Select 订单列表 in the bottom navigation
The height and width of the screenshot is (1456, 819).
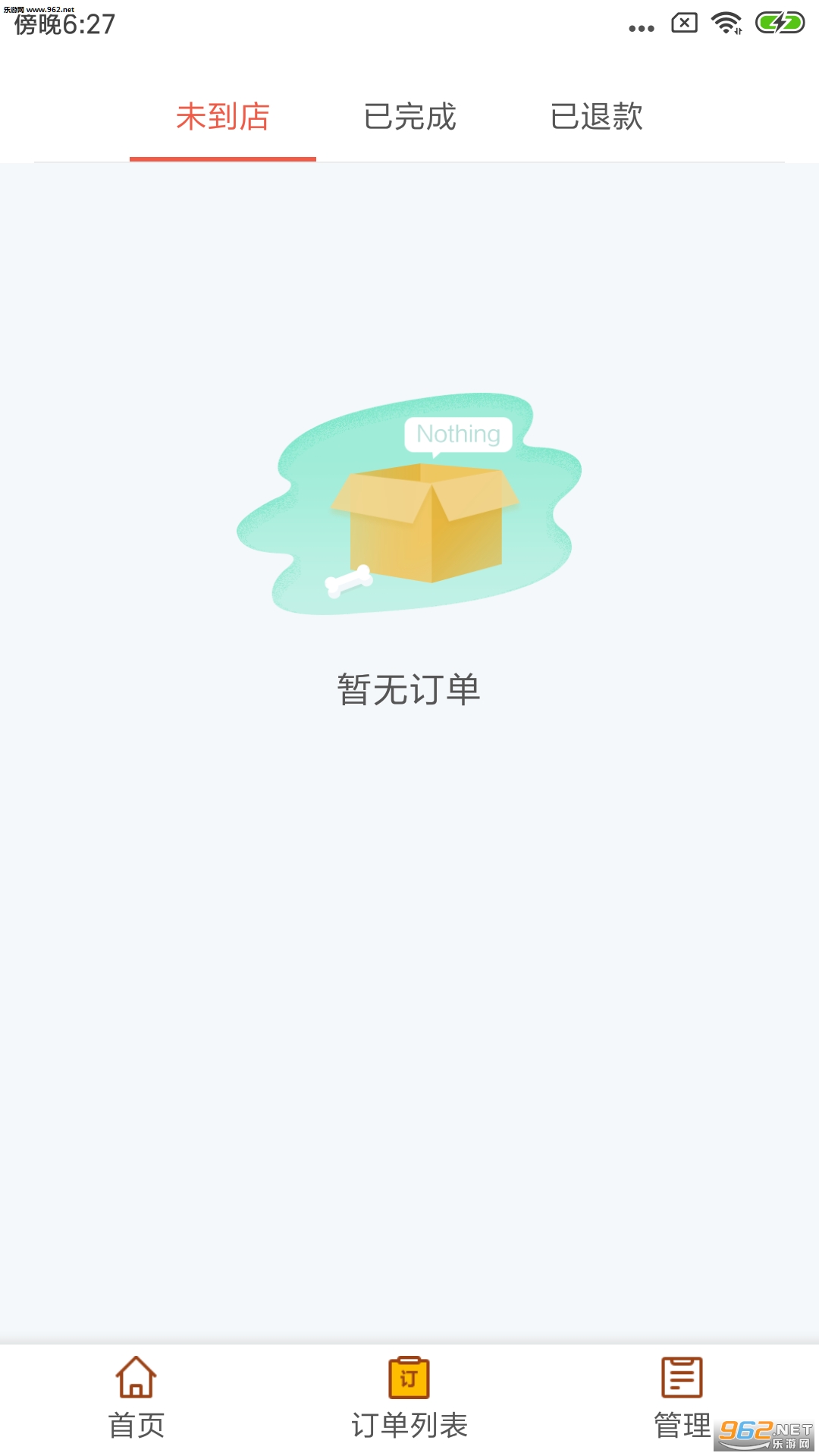(409, 1398)
